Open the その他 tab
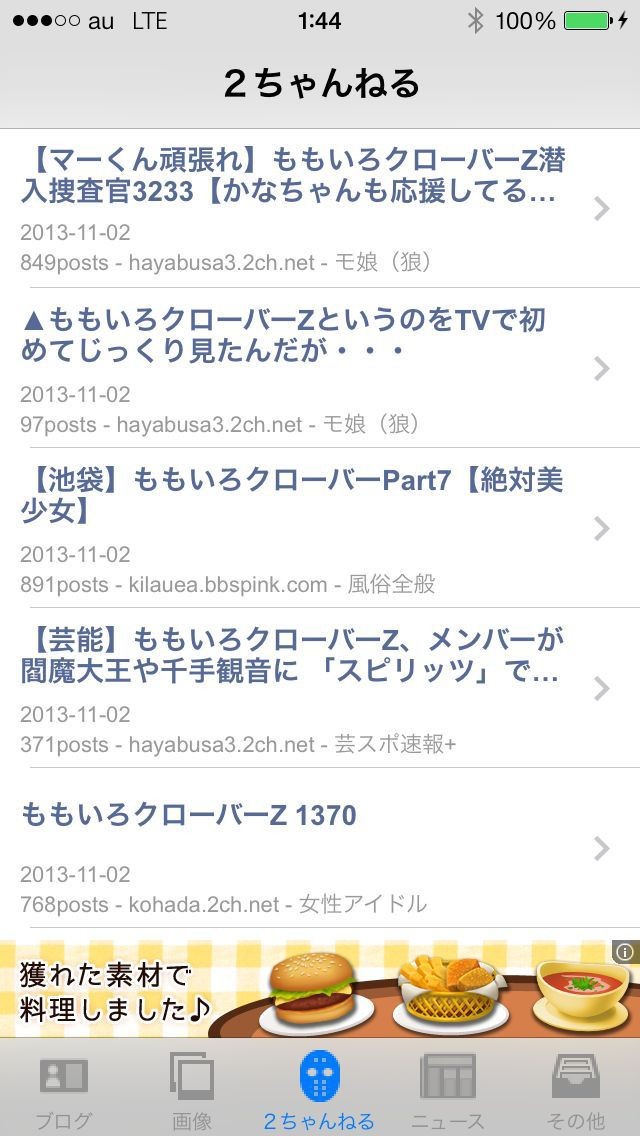640x1136 pixels. click(x=576, y=1090)
